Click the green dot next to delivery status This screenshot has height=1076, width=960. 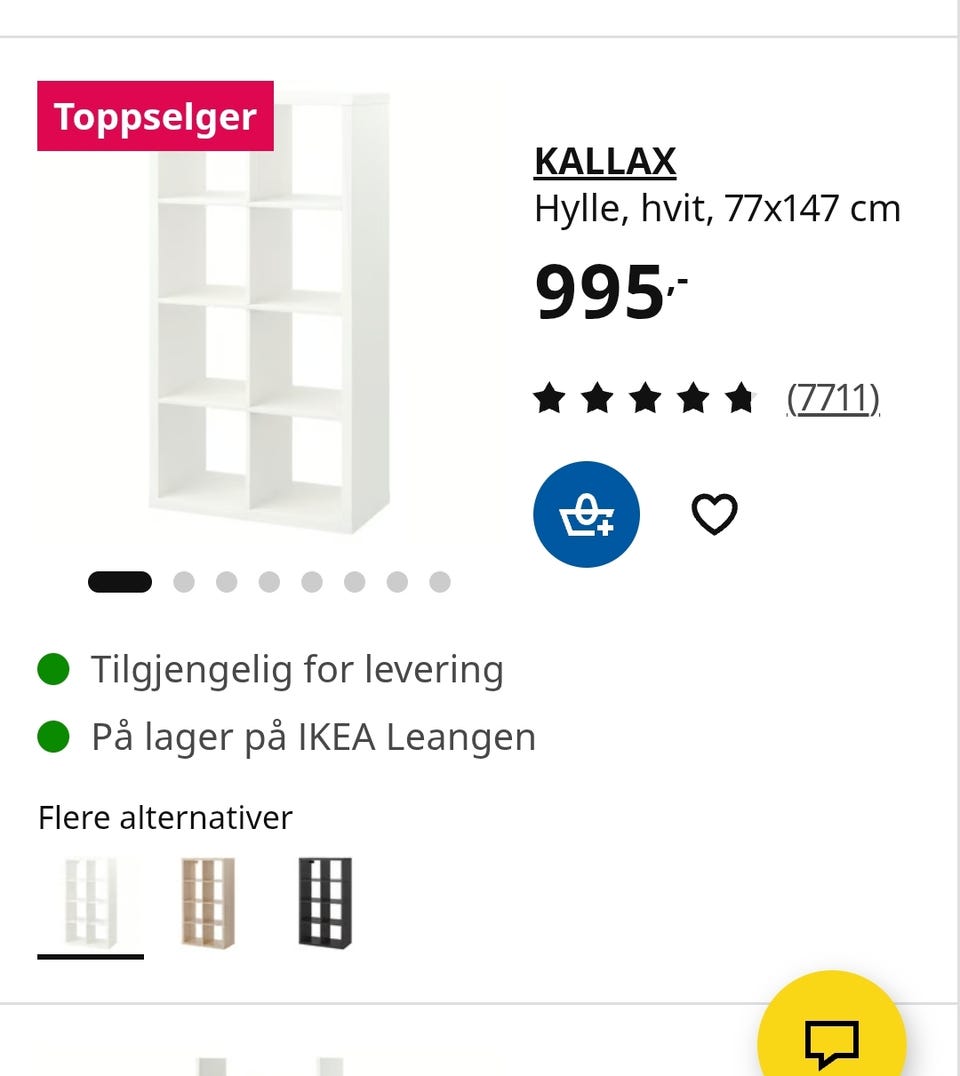click(x=55, y=668)
